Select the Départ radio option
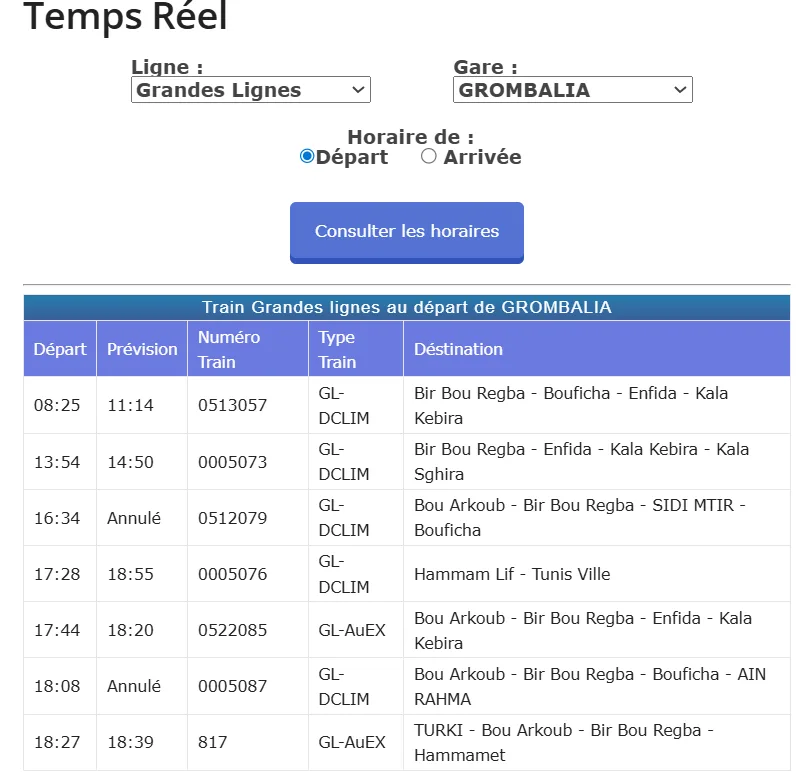 [307, 156]
